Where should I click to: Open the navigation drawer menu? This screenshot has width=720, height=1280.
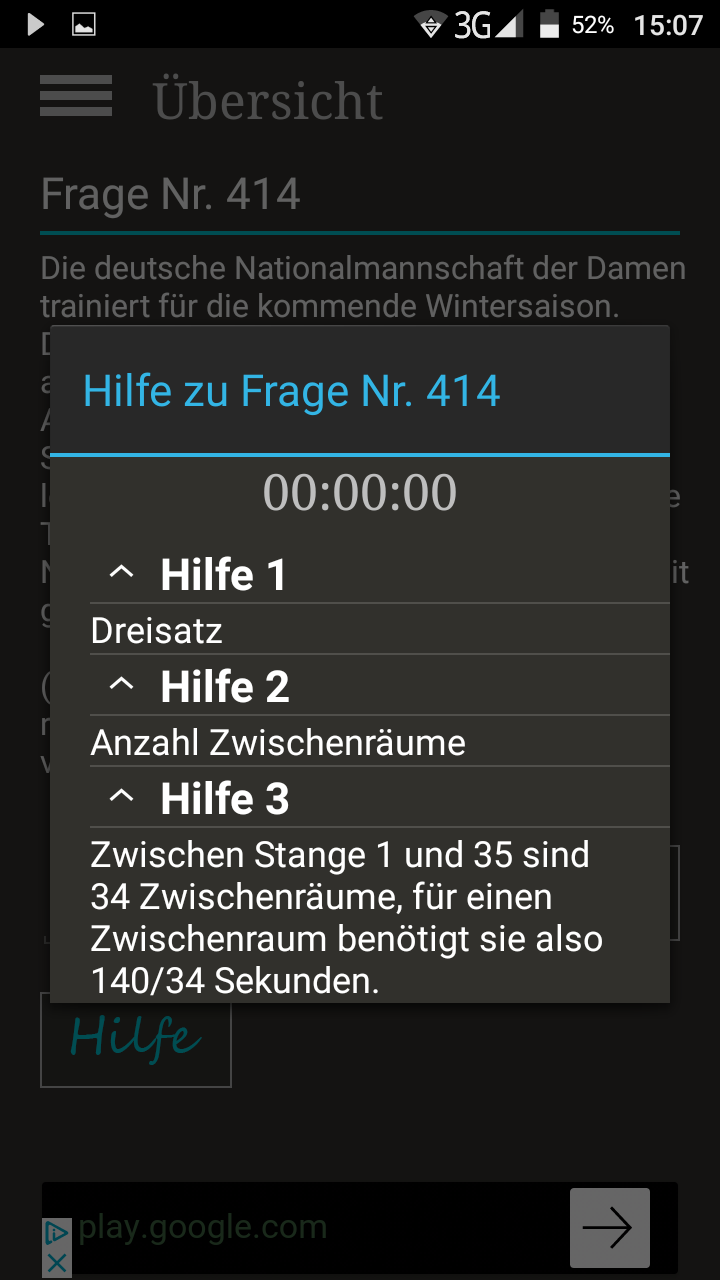(x=76, y=97)
